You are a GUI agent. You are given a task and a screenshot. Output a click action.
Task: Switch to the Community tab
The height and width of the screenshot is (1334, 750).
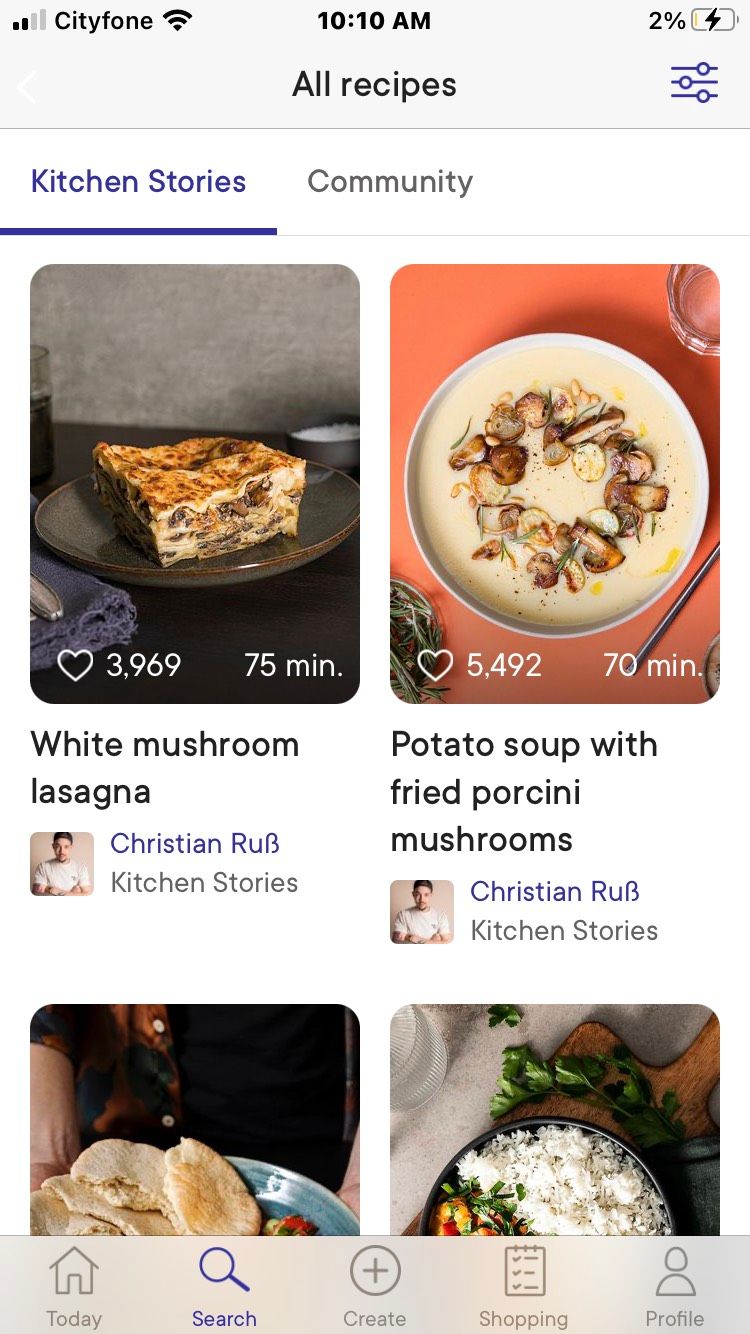[390, 182]
